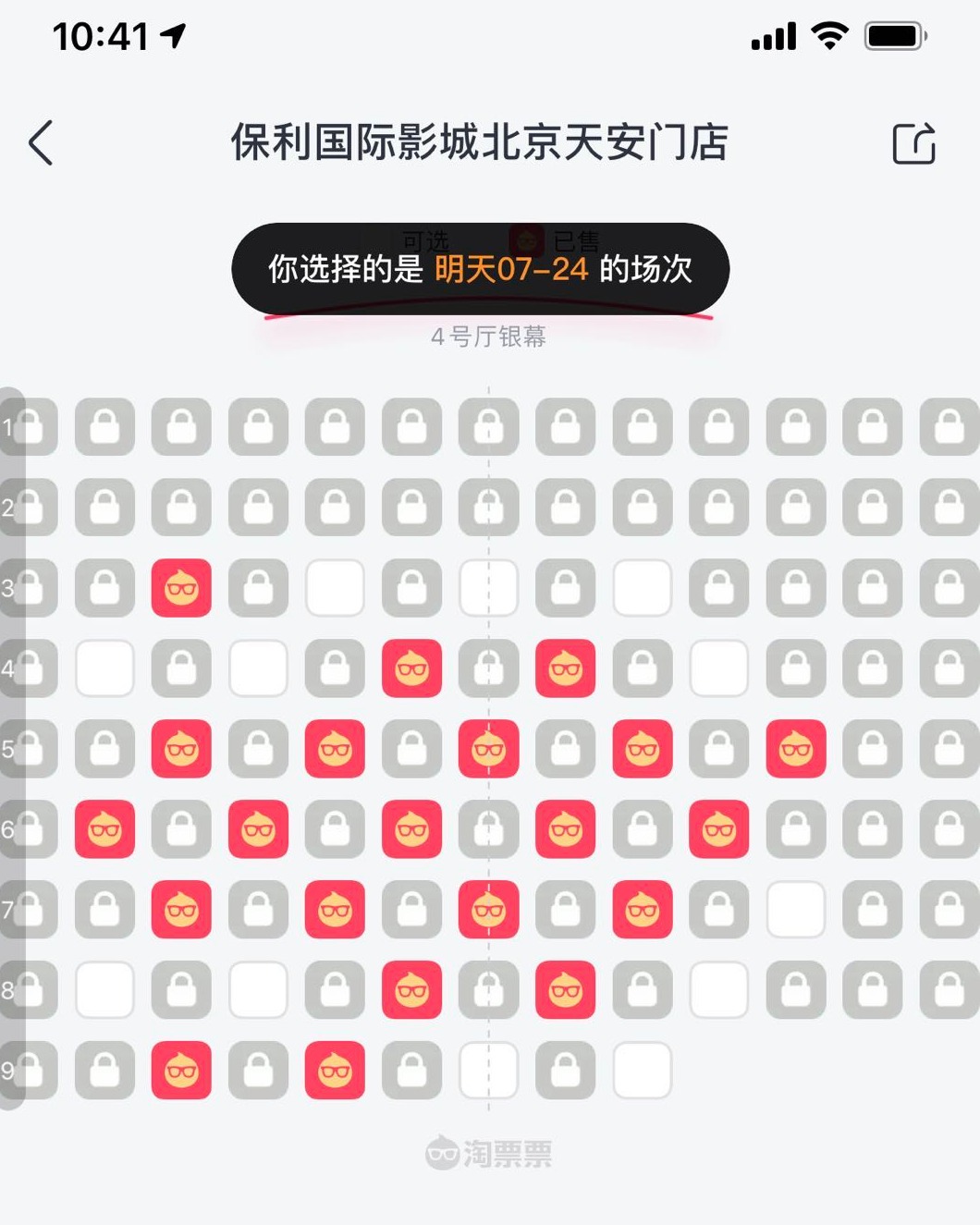Select the only available seat in row 7

pyautogui.click(x=796, y=910)
